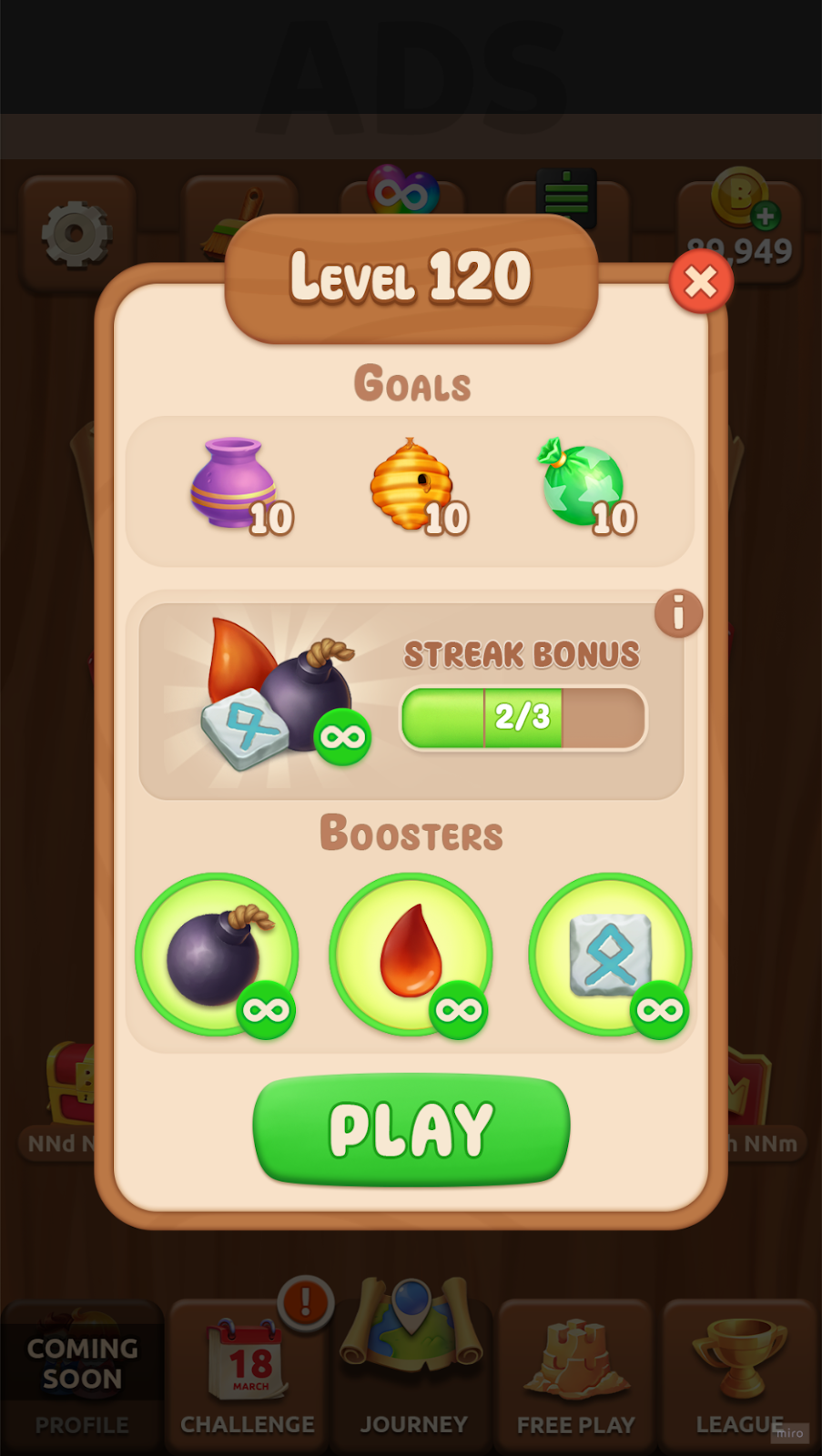Close the Level 120 dialog

pyautogui.click(x=700, y=282)
